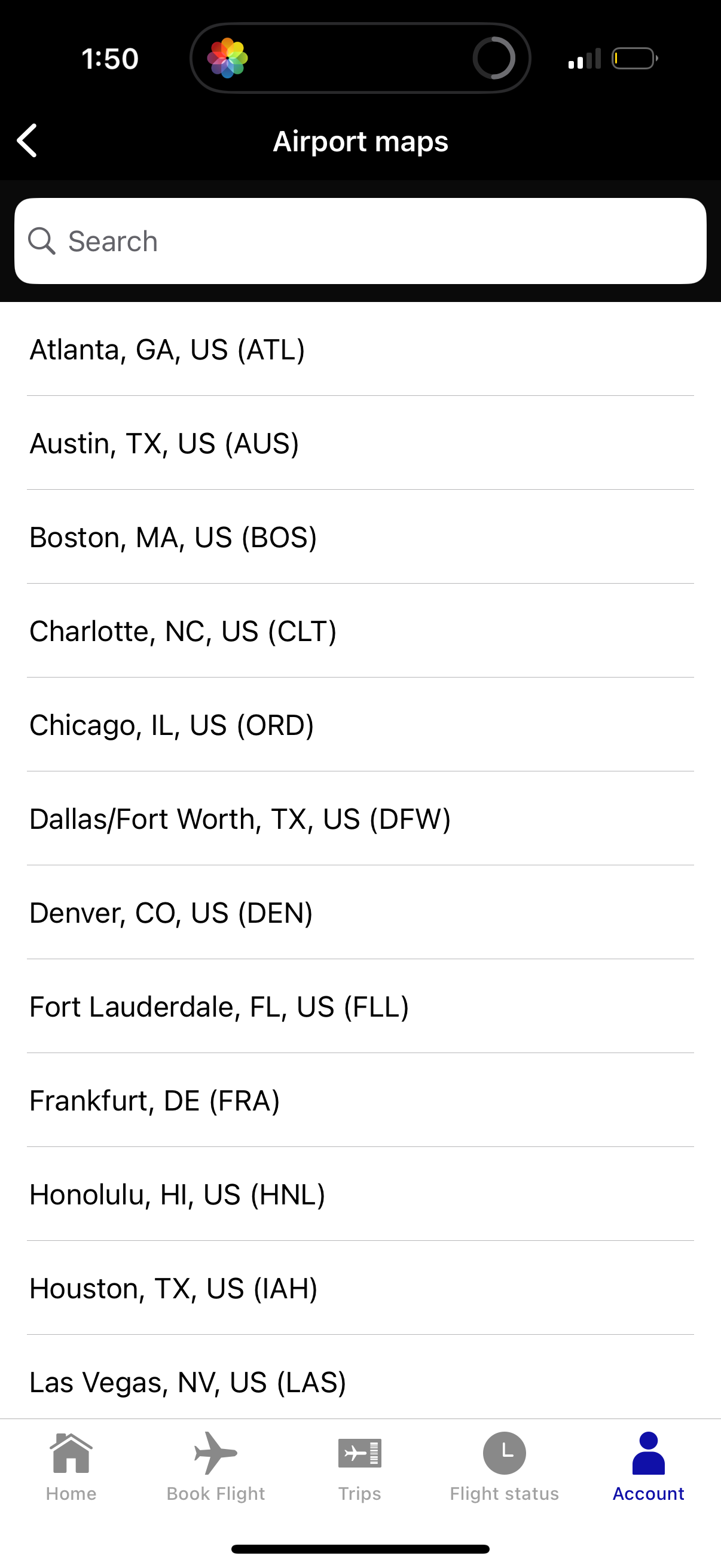Open Chicago O'Hare airport map
Viewport: 721px width, 1568px height.
tap(172, 724)
